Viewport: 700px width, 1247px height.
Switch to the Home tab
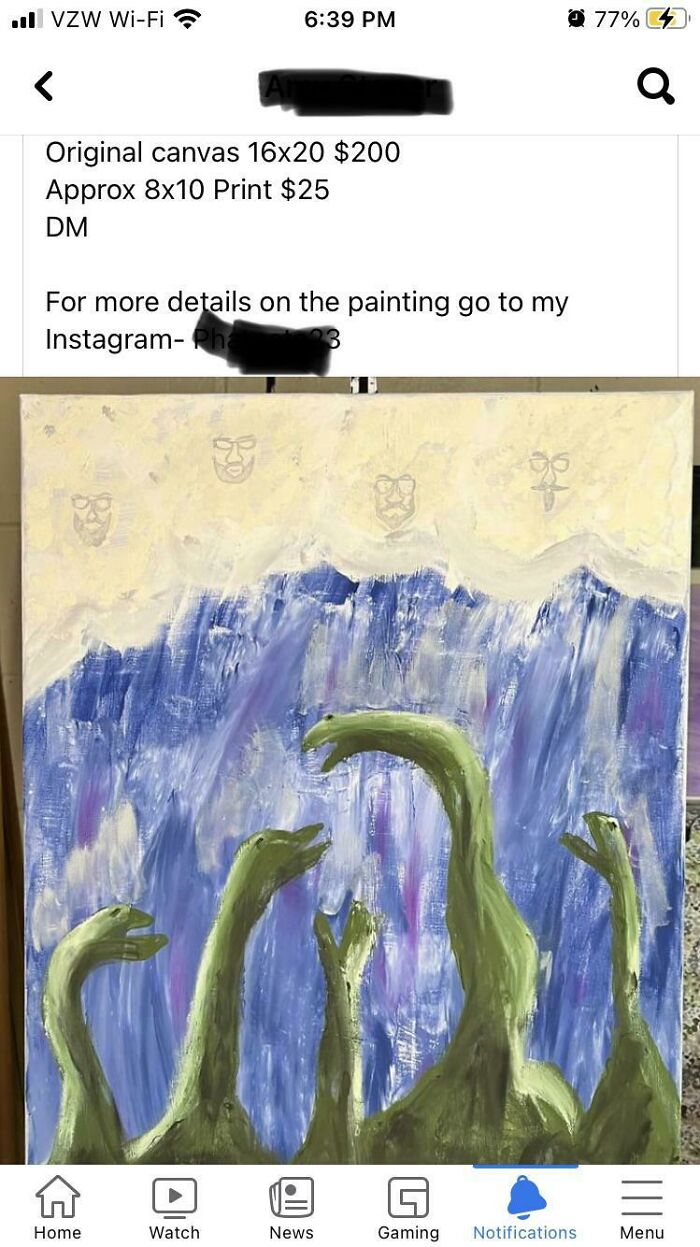[x=58, y=1207]
